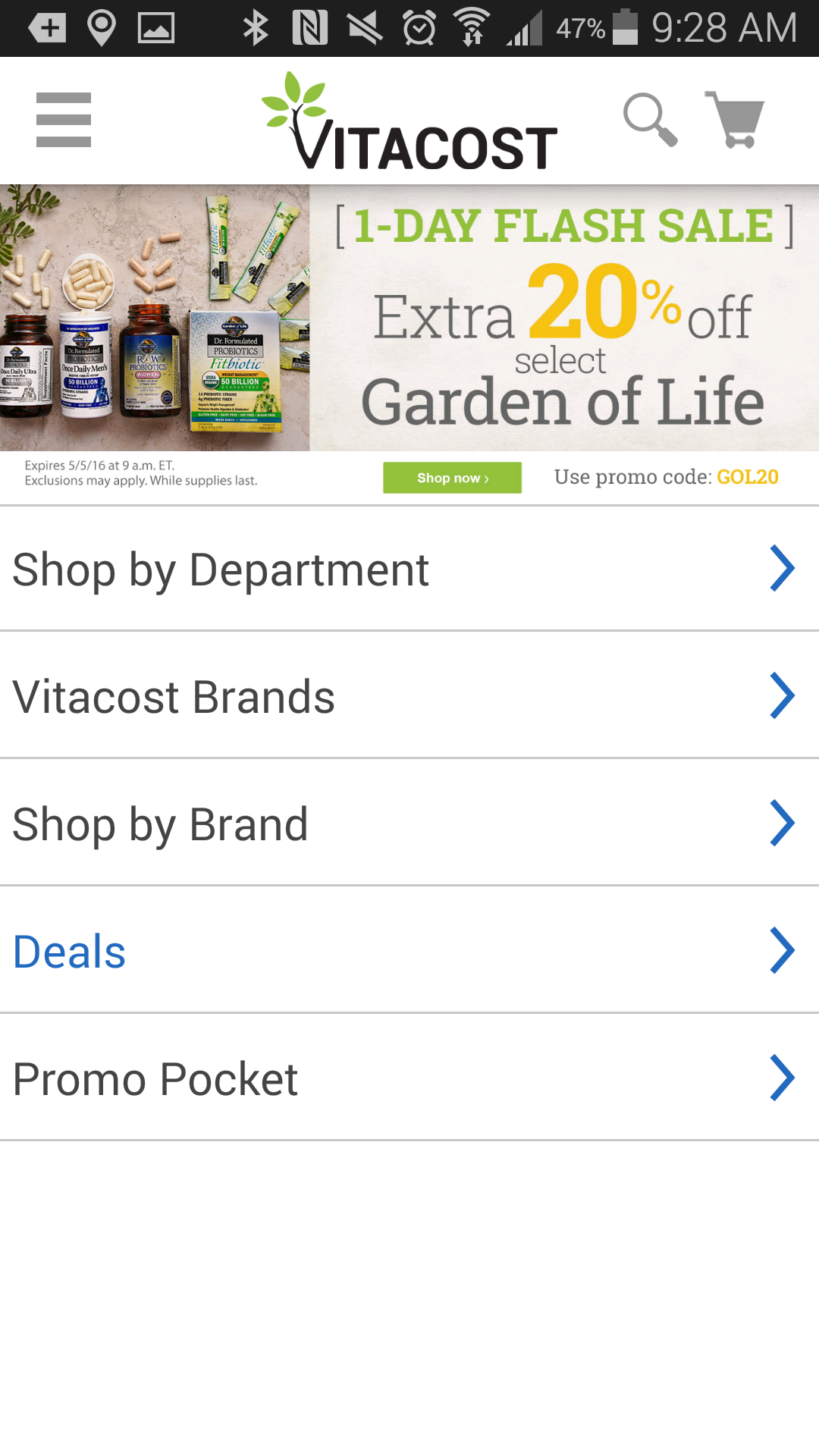This screenshot has height=1456, width=819.
Task: Tap the GOL20 promo code text
Action: (747, 478)
